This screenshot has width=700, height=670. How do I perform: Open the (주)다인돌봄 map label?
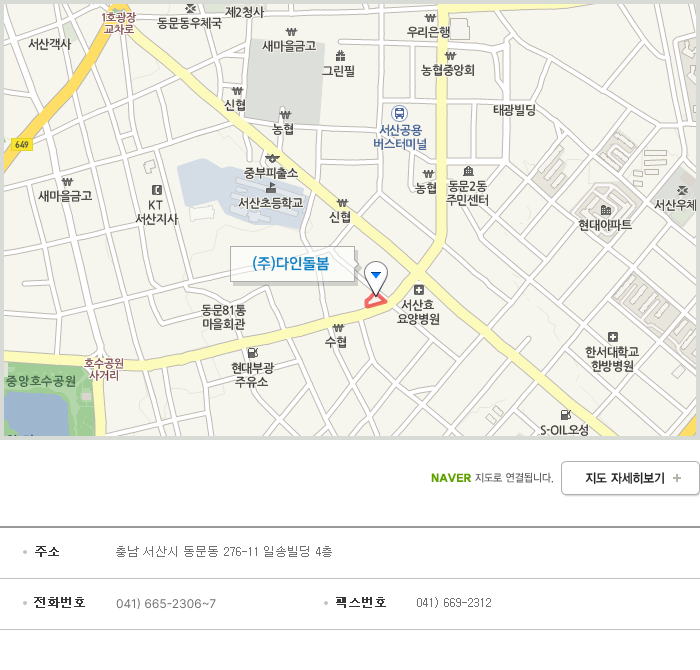(x=292, y=264)
